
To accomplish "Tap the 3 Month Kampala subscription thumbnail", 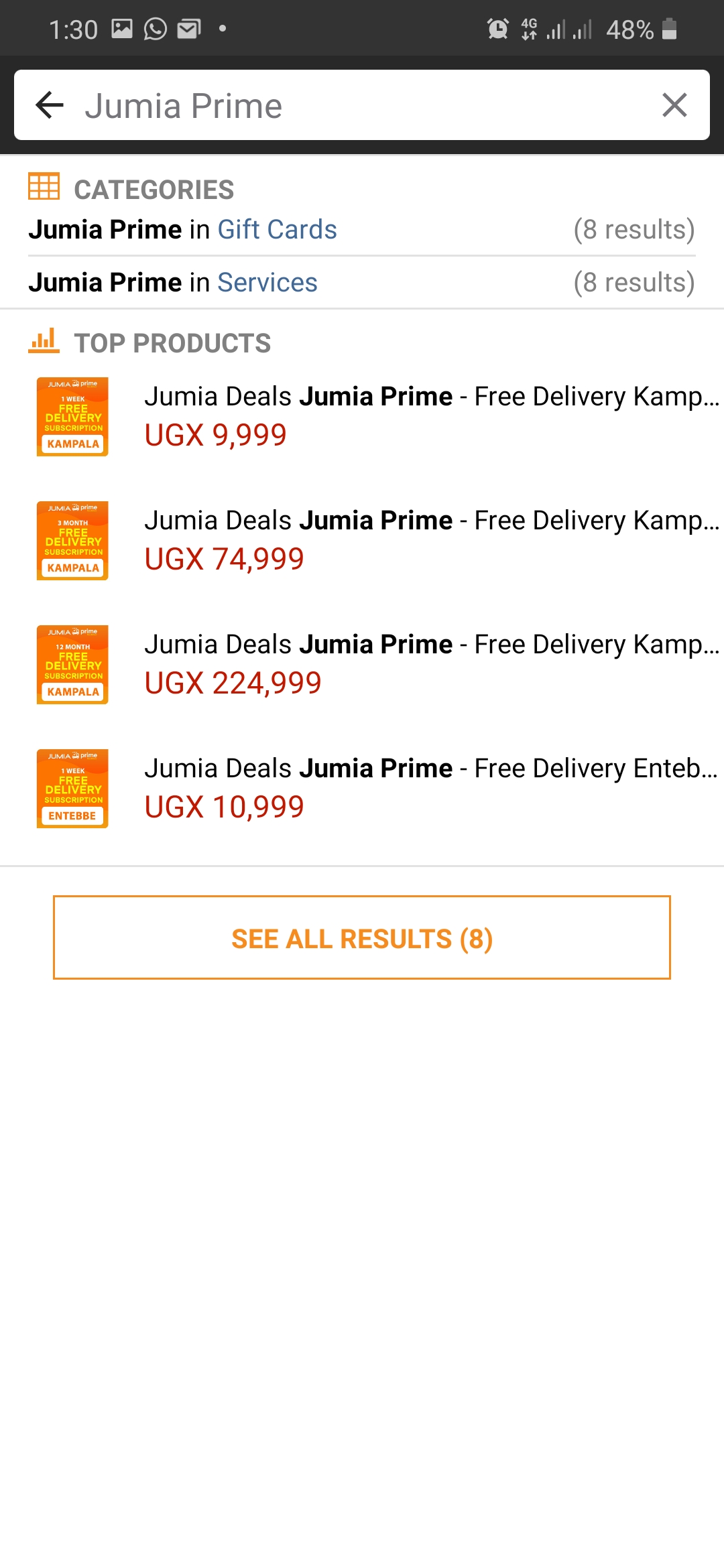I will tap(71, 540).
